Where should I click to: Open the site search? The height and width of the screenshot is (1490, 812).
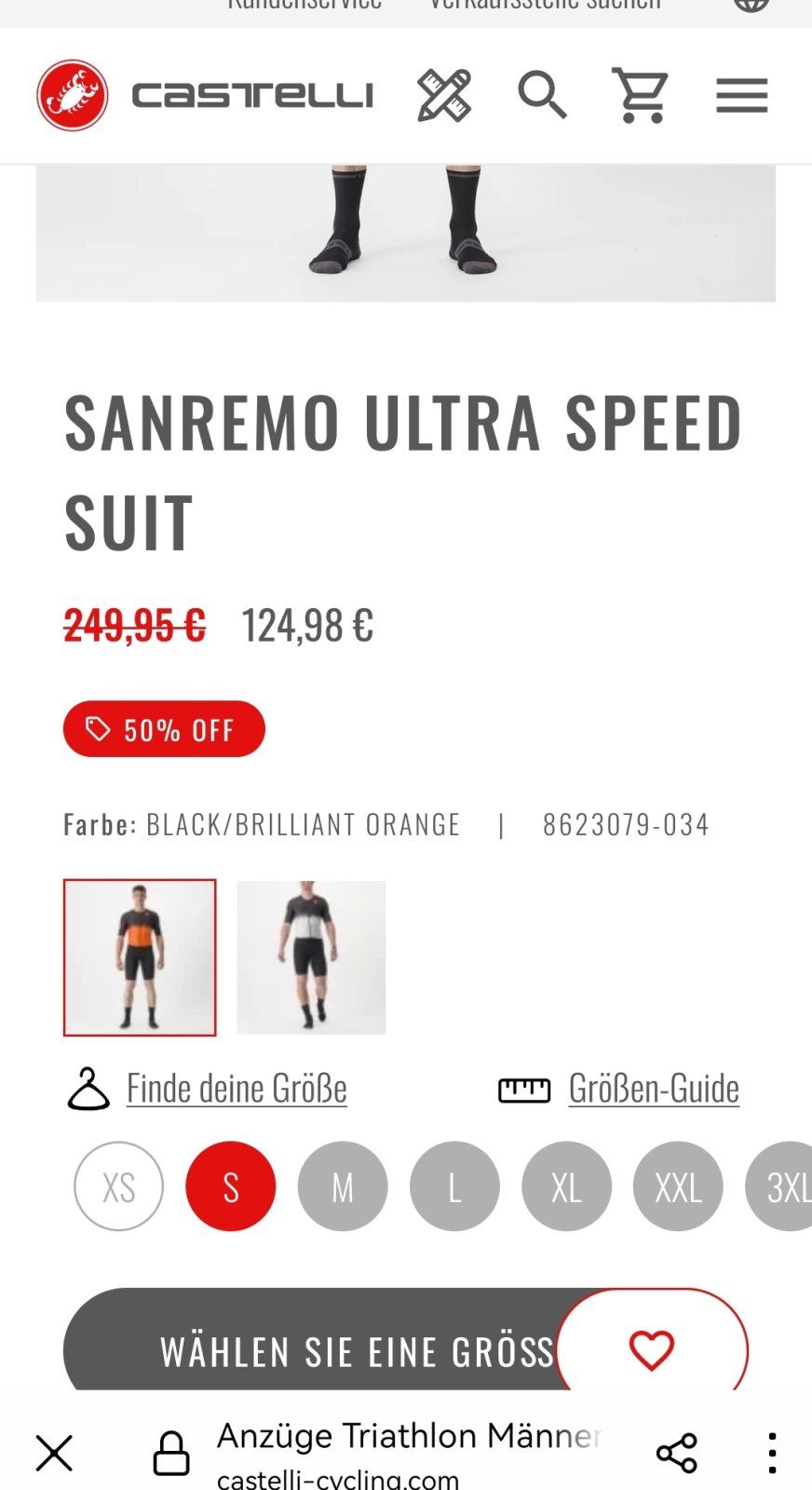coord(542,95)
